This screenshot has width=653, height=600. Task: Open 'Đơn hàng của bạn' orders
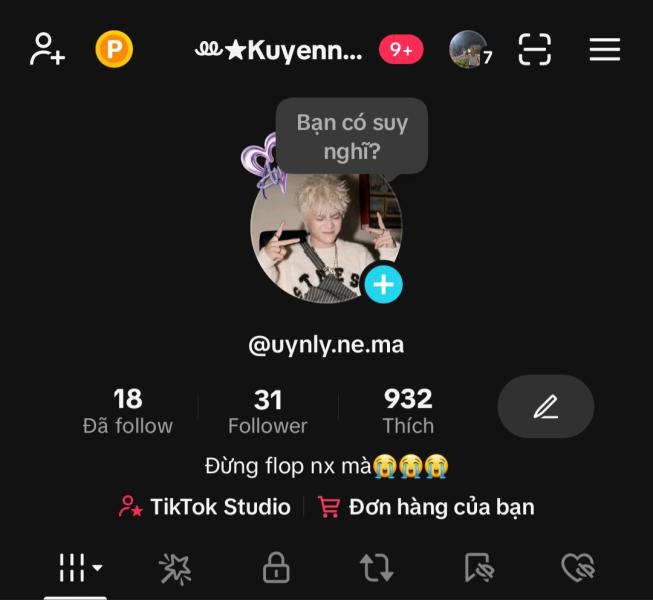tap(426, 507)
